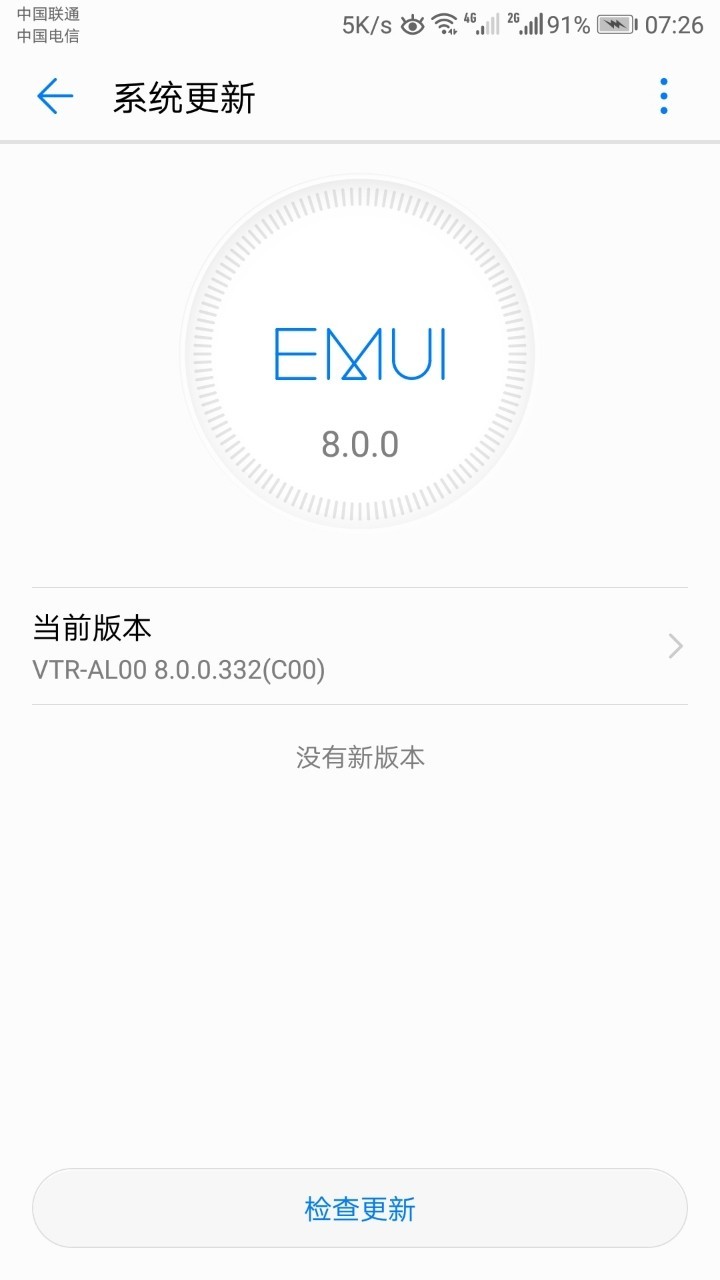Tap the eye-comfort mode status icon
Screen dimensions: 720x1280
tap(412, 22)
